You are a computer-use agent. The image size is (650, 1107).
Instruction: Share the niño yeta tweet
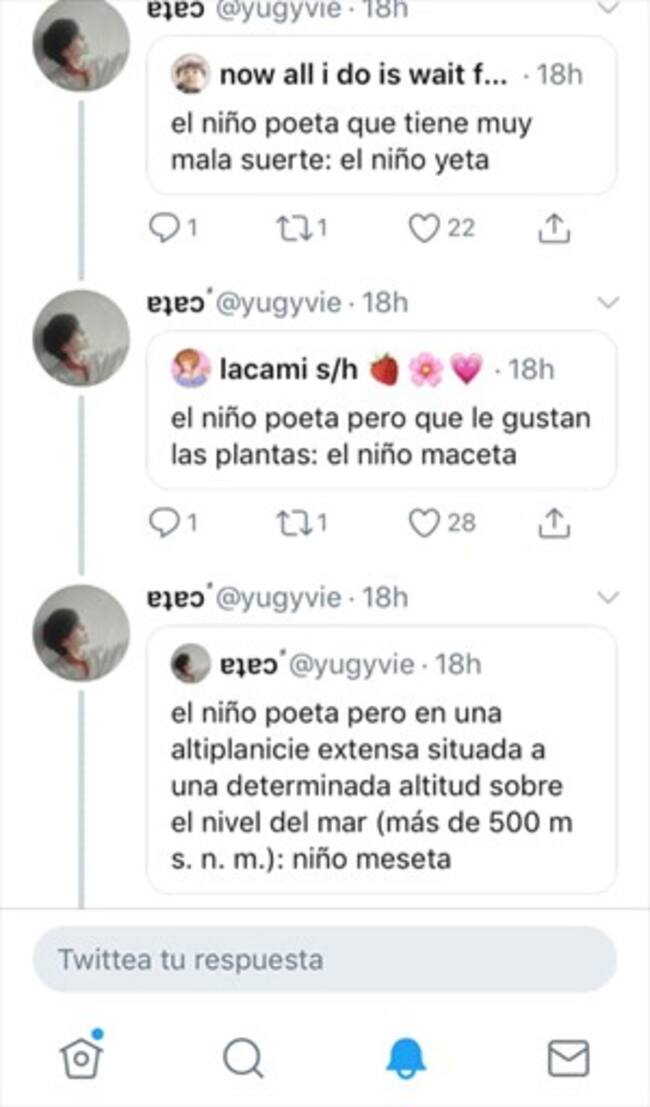tap(554, 229)
